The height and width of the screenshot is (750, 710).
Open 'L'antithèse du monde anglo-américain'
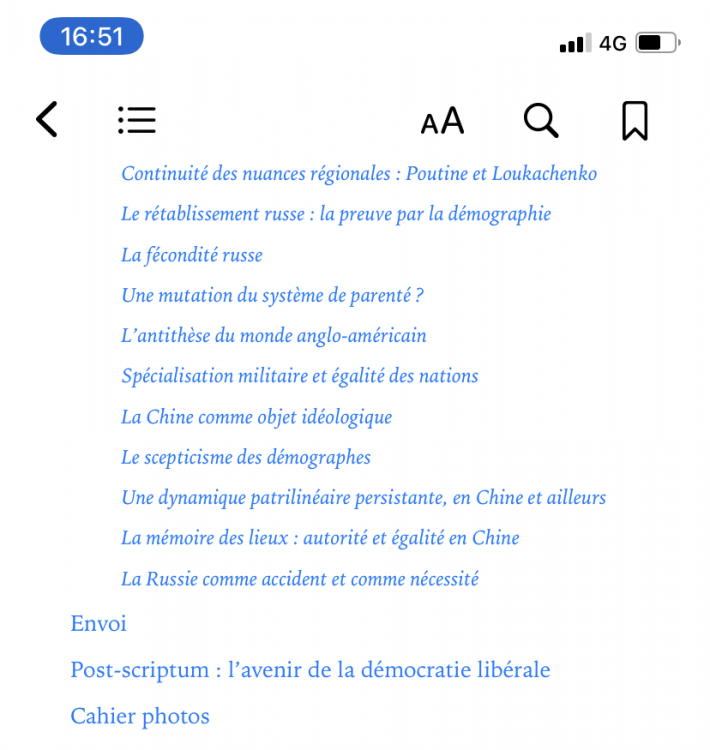tap(274, 336)
